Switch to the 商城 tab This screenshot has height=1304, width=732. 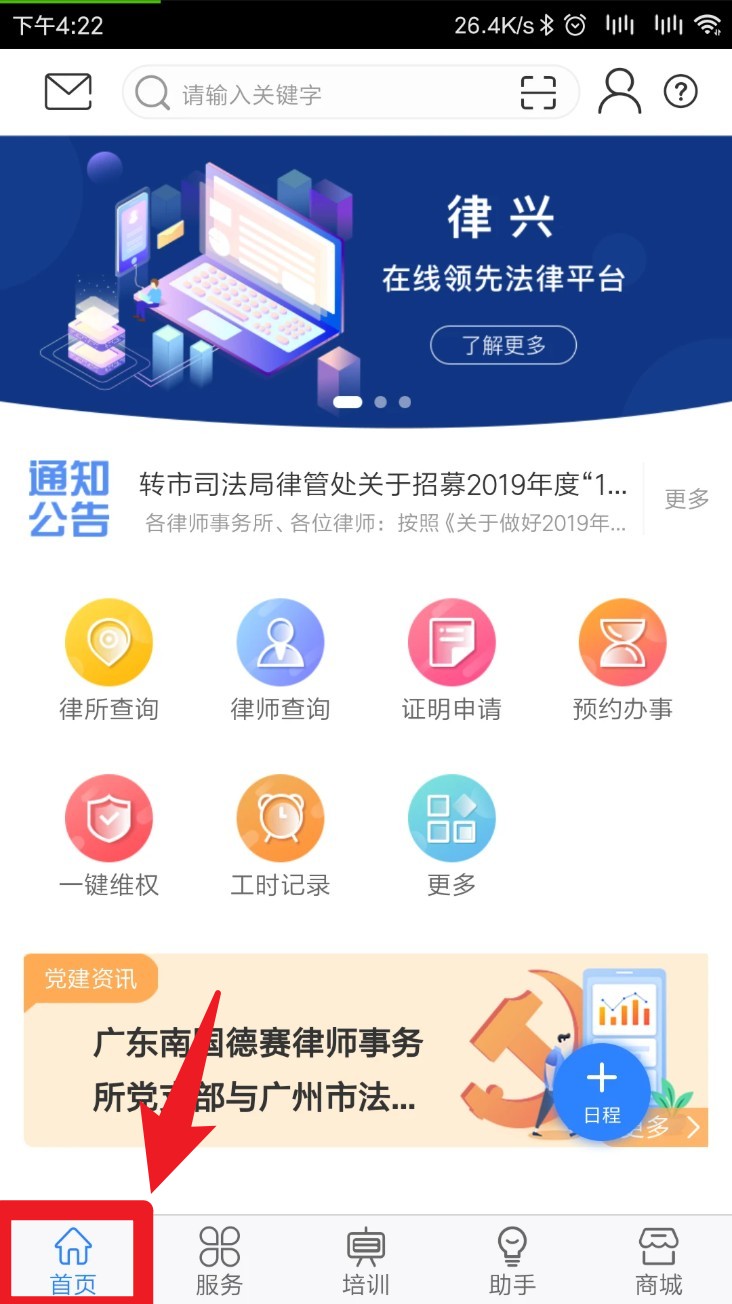pos(658,1260)
